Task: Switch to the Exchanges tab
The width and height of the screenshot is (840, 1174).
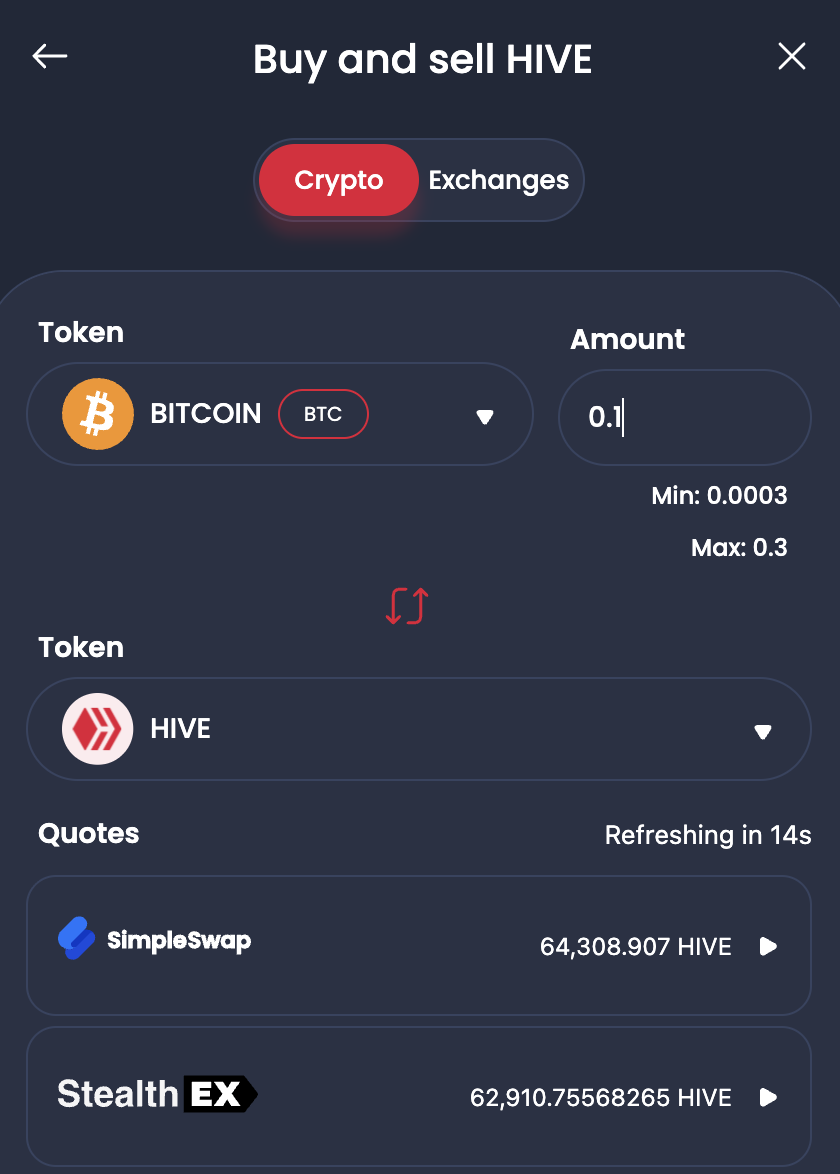Action: (498, 181)
